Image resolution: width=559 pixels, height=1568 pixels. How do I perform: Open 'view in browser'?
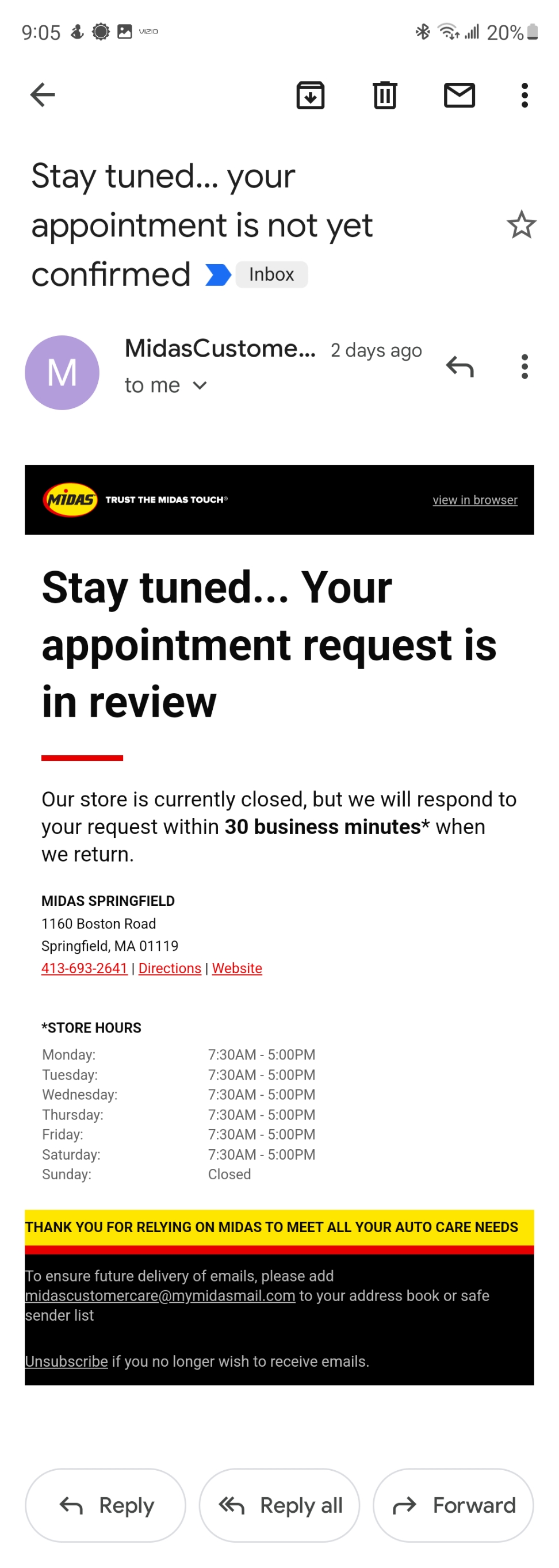pyautogui.click(x=474, y=500)
